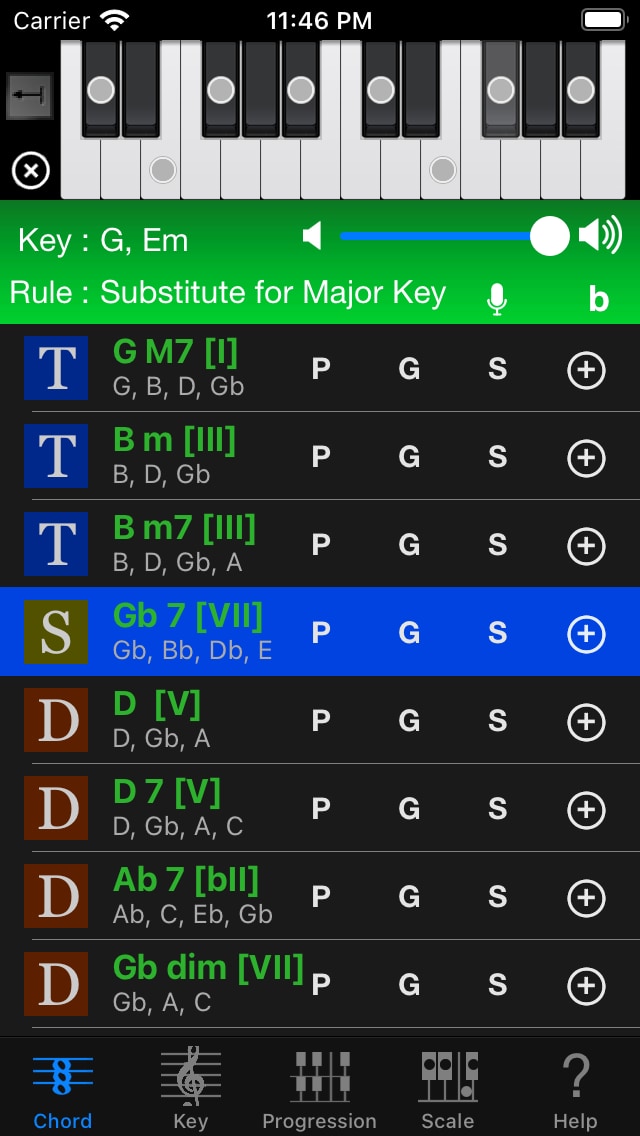Tap the backspace arrow beside the piano
Screen dimensions: 640x1136
(x=30, y=95)
